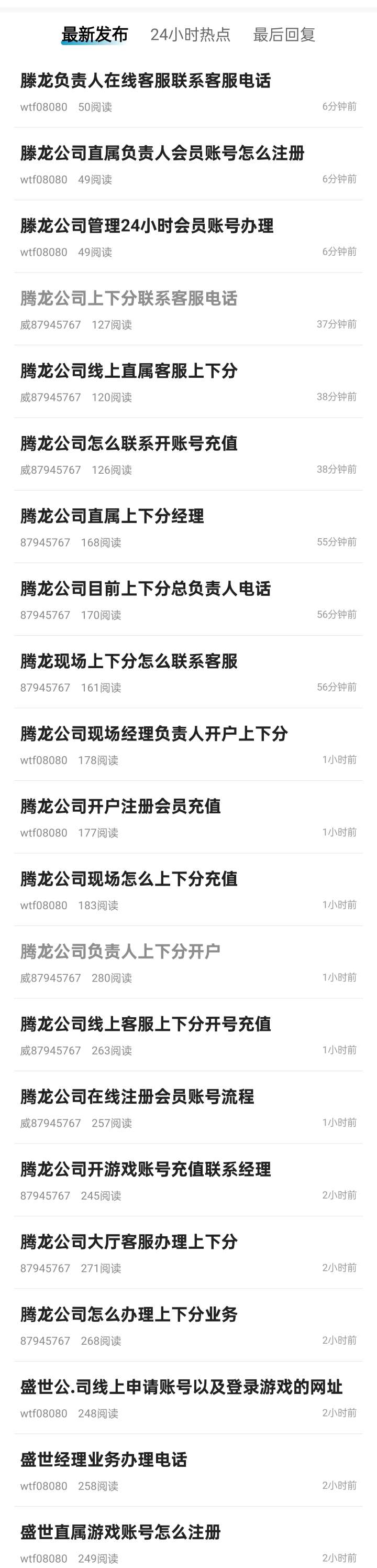Switch to the 24小时热点 tab
The width and height of the screenshot is (377, 1568).
coord(190,35)
